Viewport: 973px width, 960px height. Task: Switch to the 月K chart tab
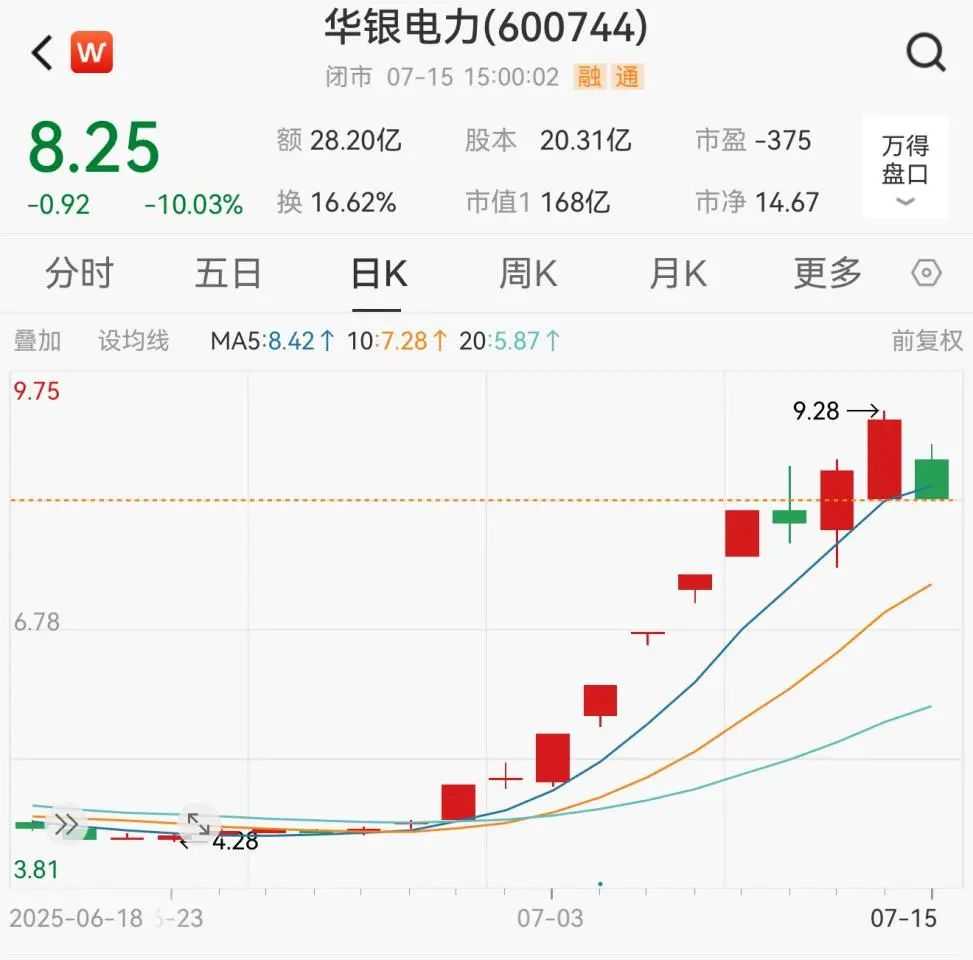[678, 273]
